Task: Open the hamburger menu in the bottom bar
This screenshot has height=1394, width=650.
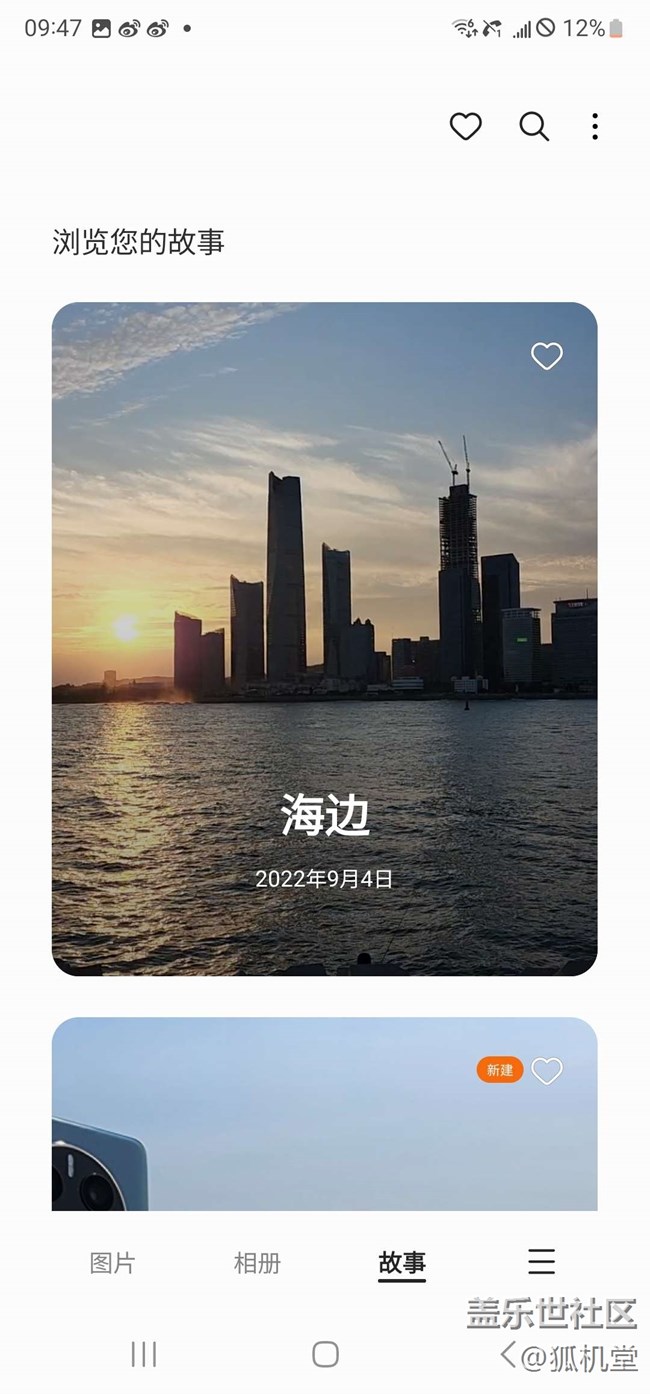Action: point(541,1262)
